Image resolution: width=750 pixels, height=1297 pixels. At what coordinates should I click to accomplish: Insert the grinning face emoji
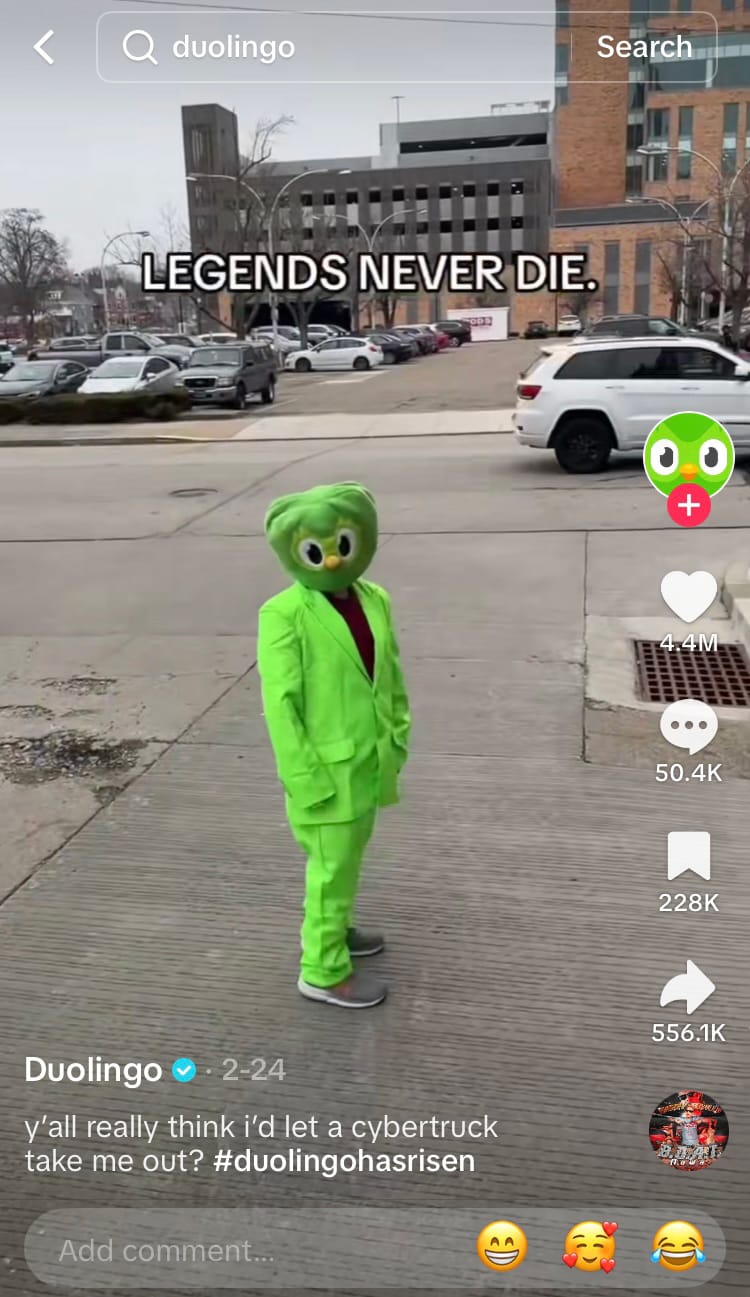click(501, 1247)
